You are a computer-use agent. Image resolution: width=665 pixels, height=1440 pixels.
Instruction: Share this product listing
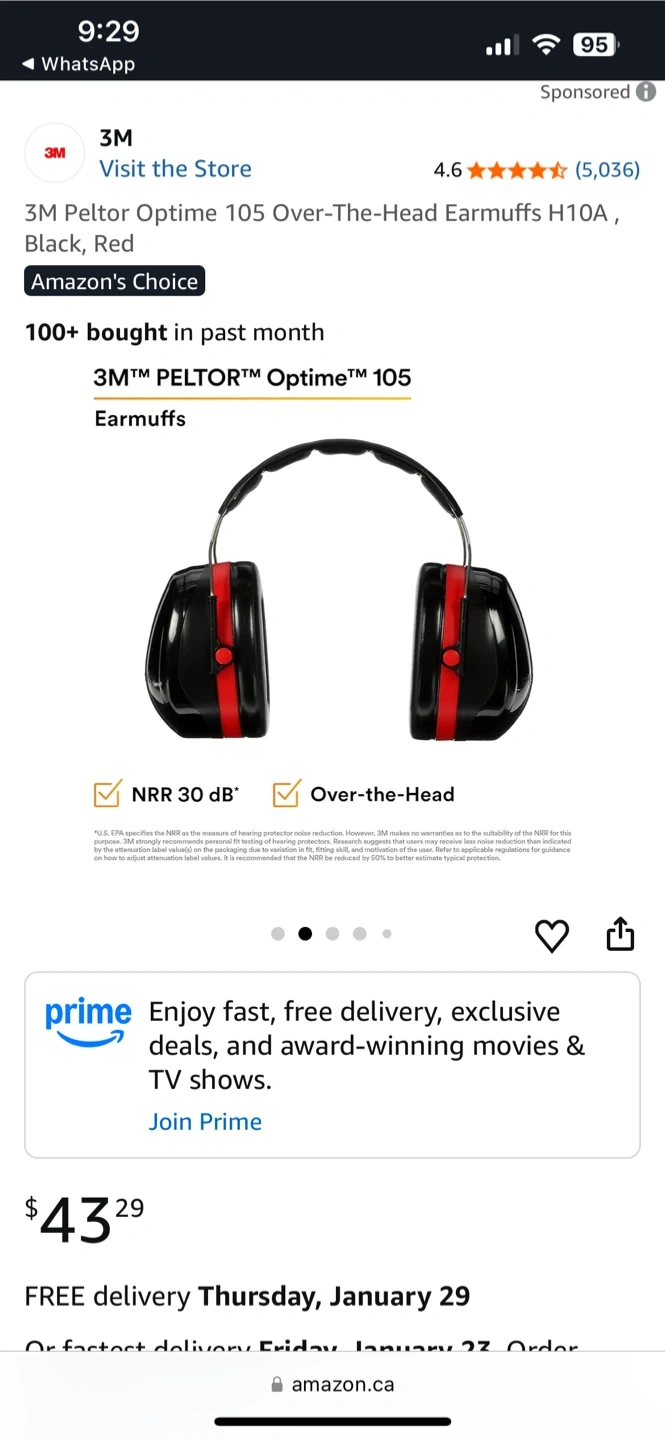(620, 934)
